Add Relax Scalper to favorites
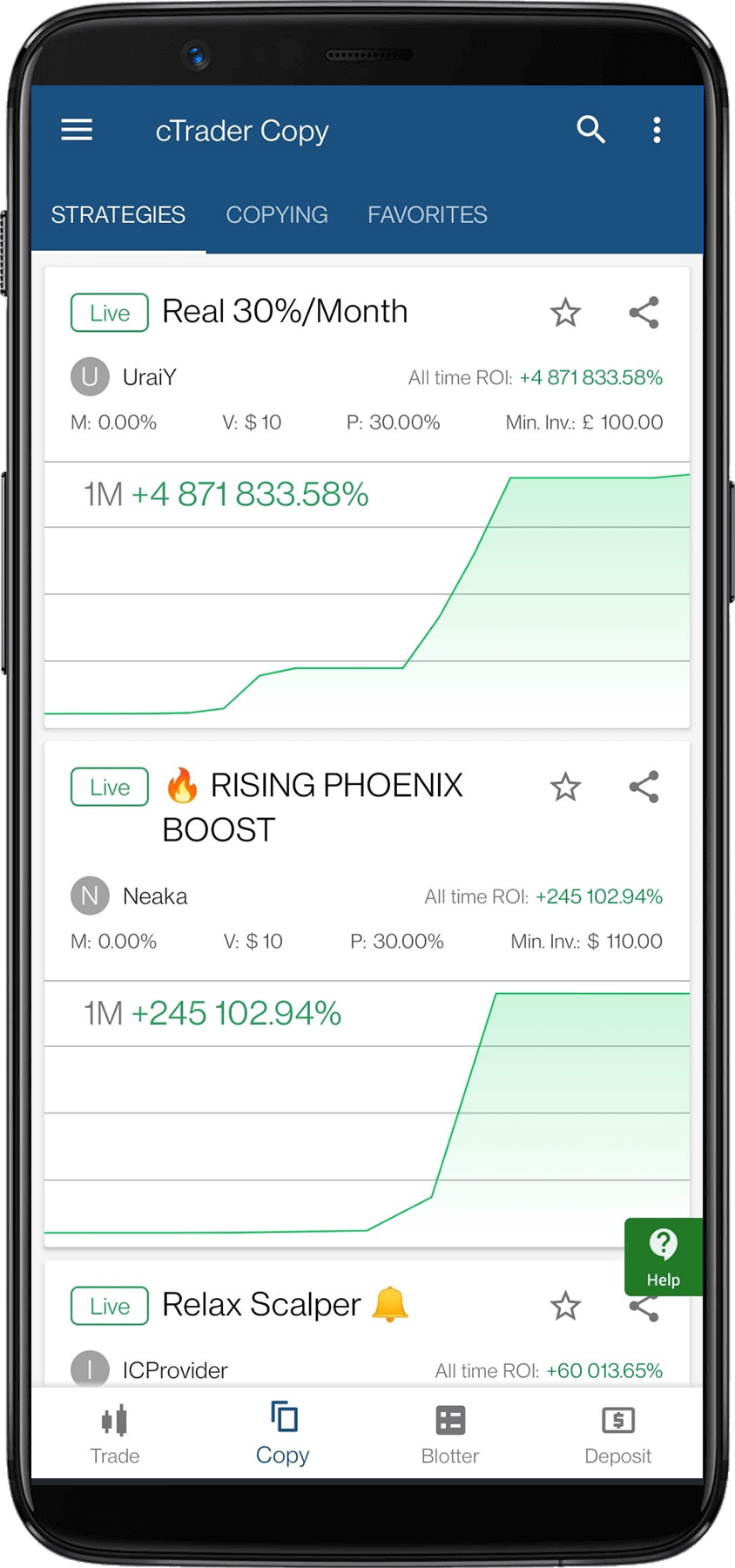This screenshot has height=1568, width=735. click(565, 1306)
